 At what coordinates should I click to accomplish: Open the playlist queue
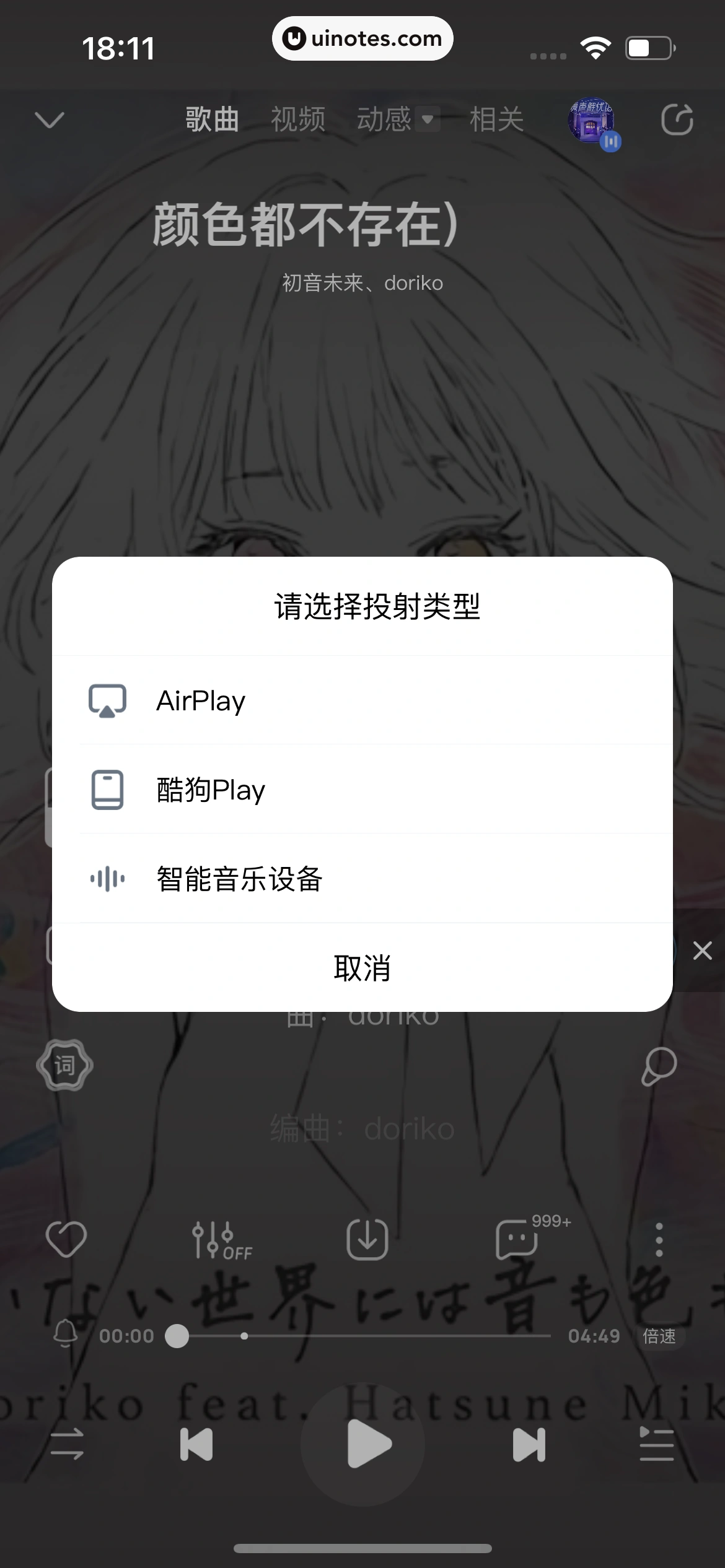pos(657,1444)
